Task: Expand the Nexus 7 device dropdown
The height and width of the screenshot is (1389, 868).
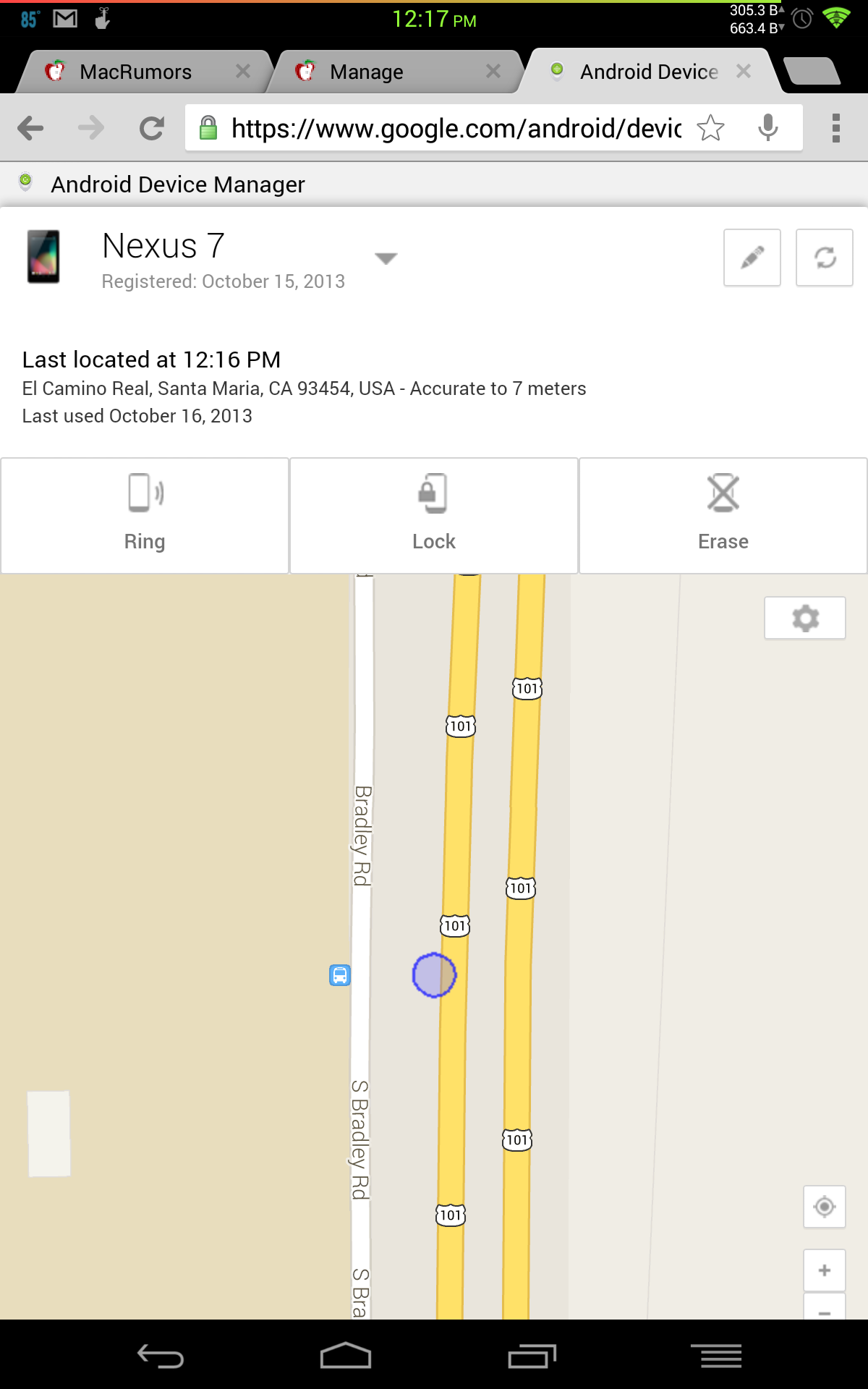Action: [386, 258]
